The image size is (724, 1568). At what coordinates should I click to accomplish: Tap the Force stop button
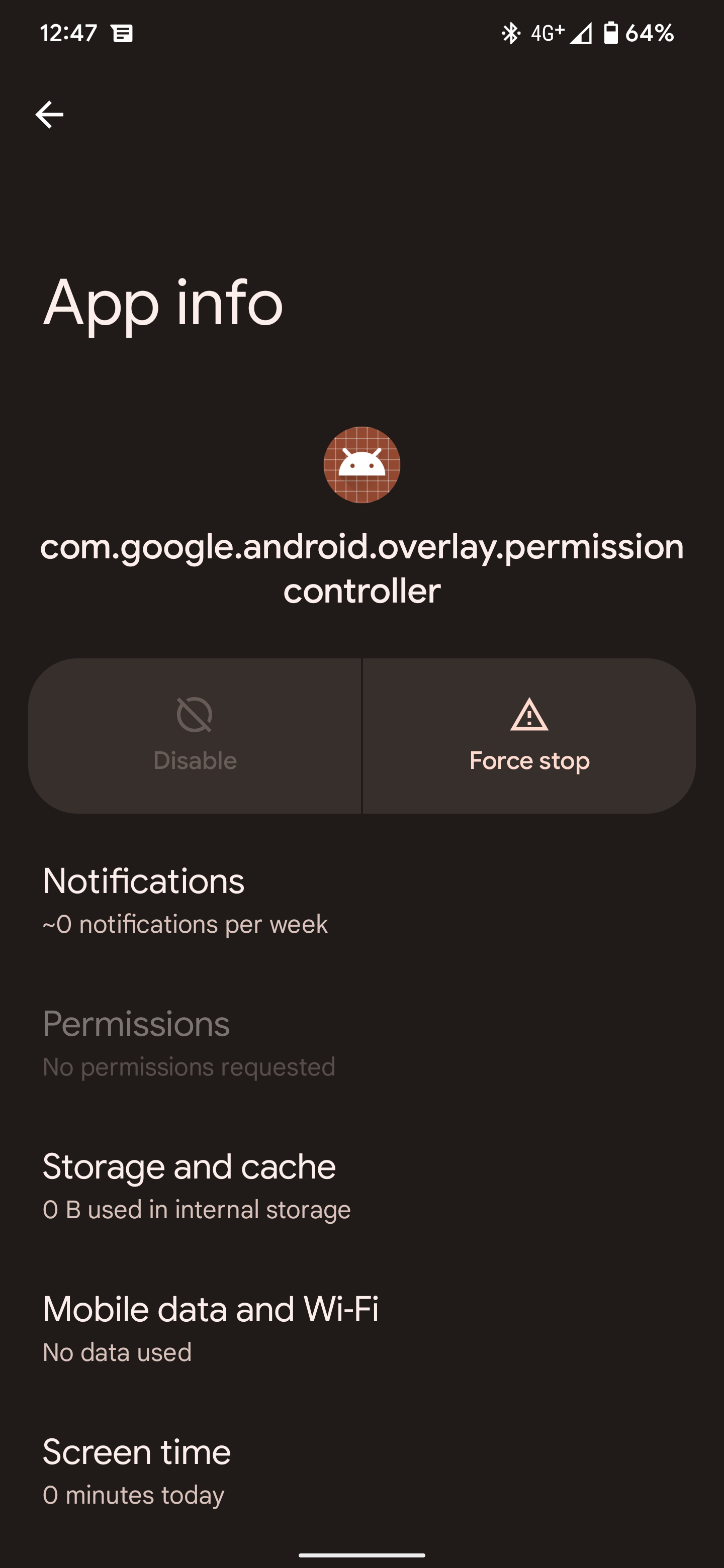click(529, 736)
